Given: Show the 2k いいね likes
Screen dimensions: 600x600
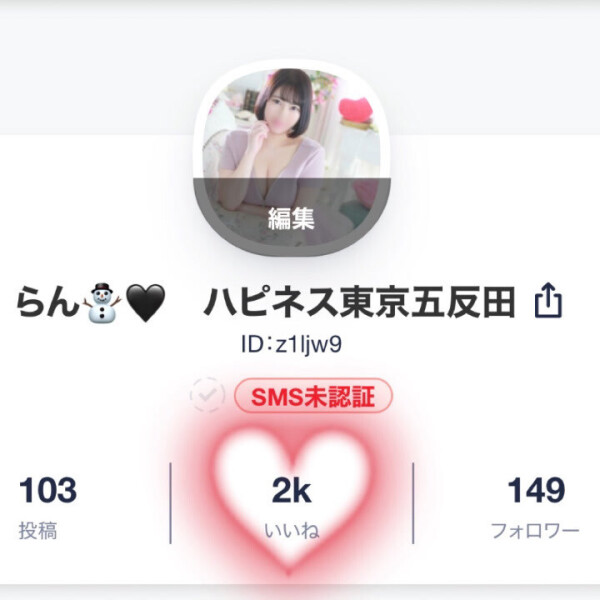Looking at the screenshot, I should [x=291, y=507].
